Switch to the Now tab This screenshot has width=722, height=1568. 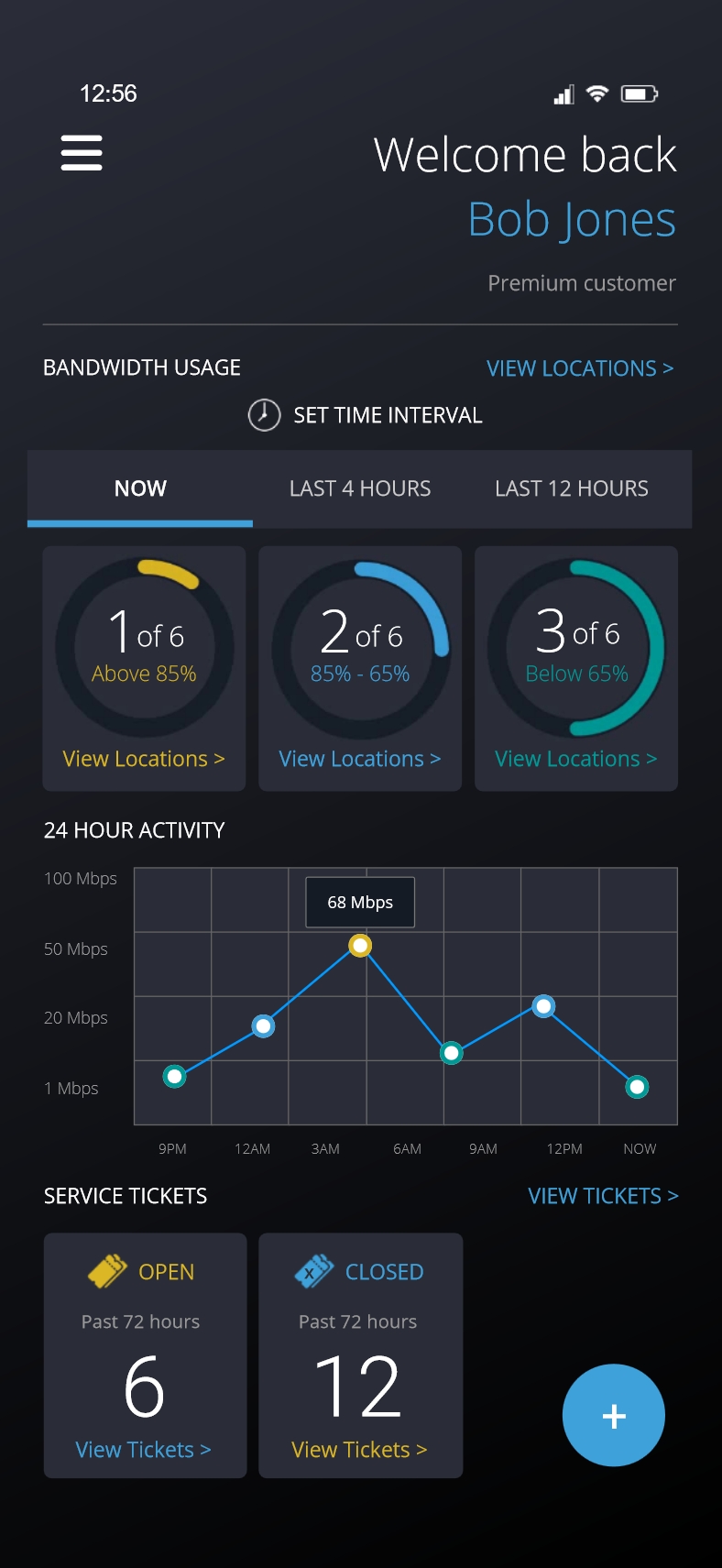[x=140, y=488]
